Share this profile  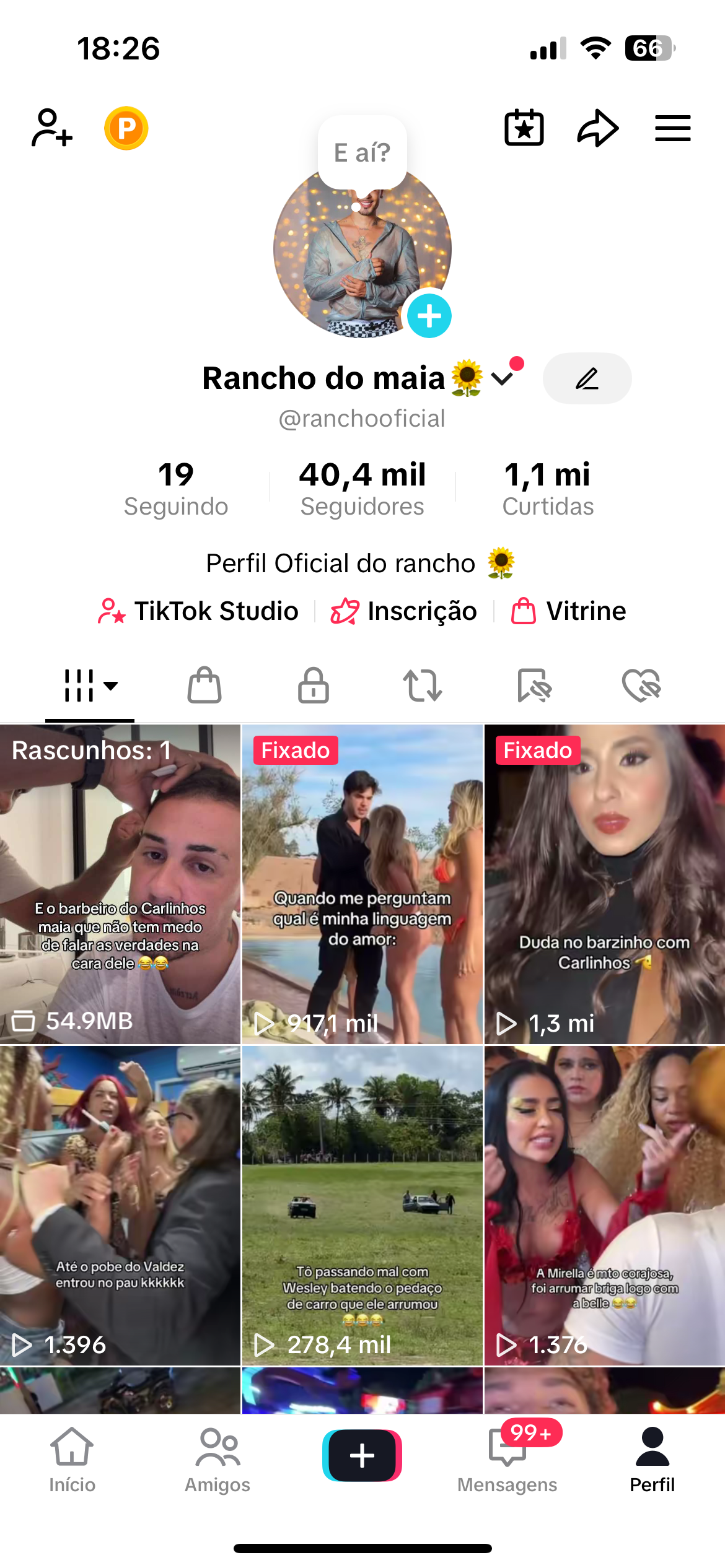pos(597,128)
